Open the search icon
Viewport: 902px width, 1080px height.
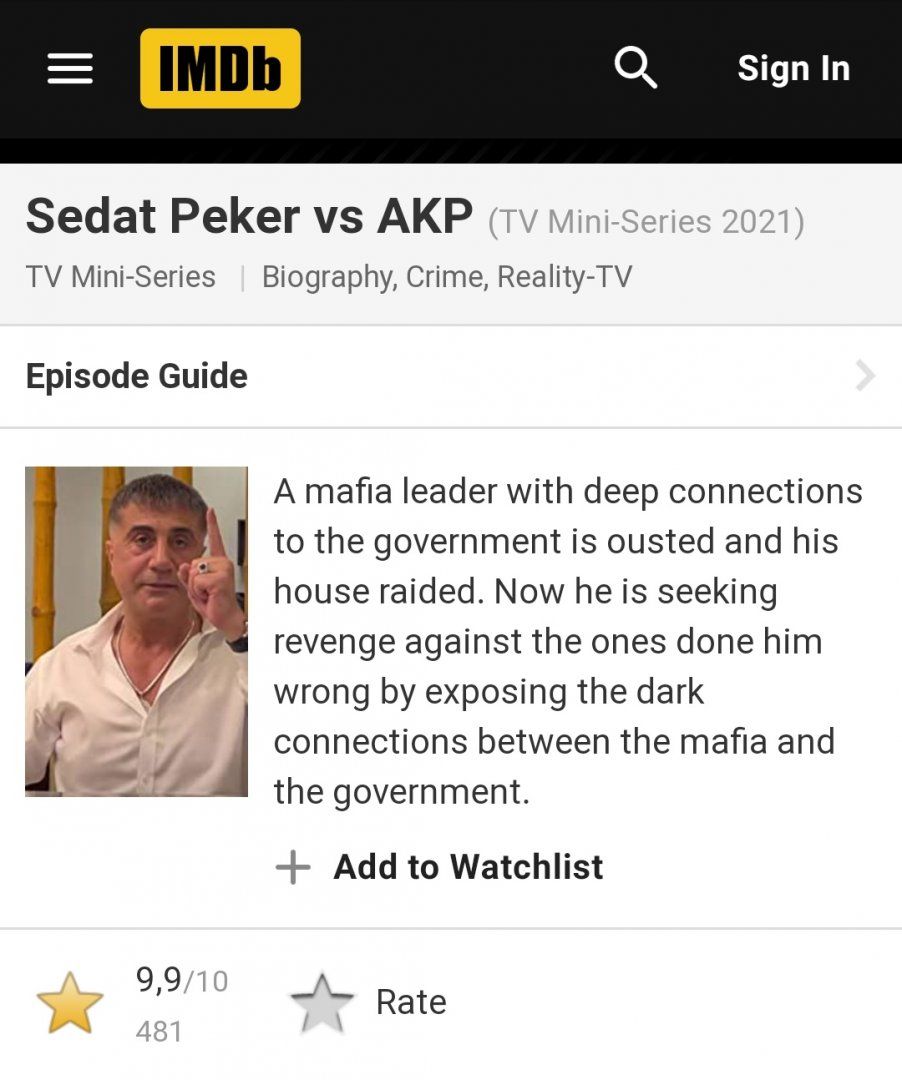(635, 69)
